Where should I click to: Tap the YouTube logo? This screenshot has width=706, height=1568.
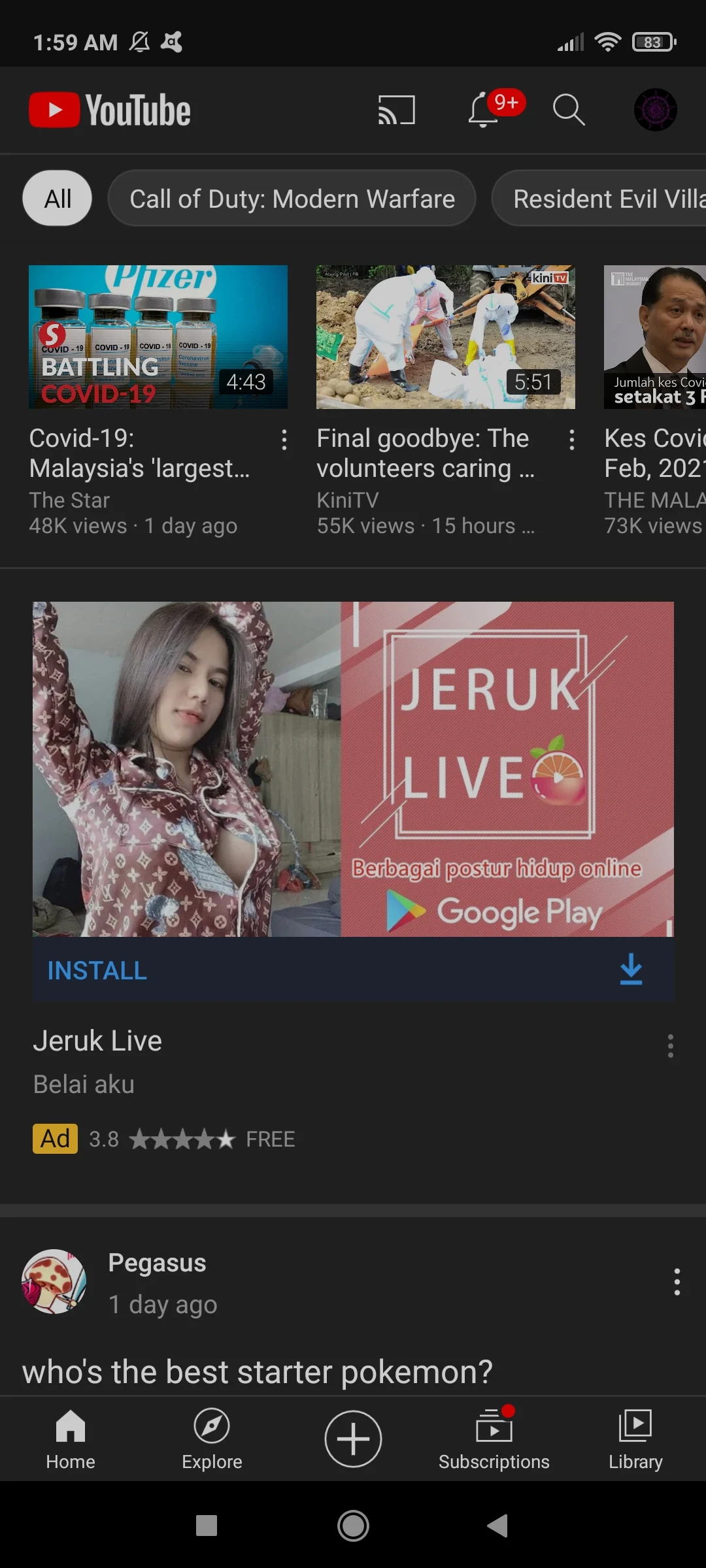[x=109, y=110]
